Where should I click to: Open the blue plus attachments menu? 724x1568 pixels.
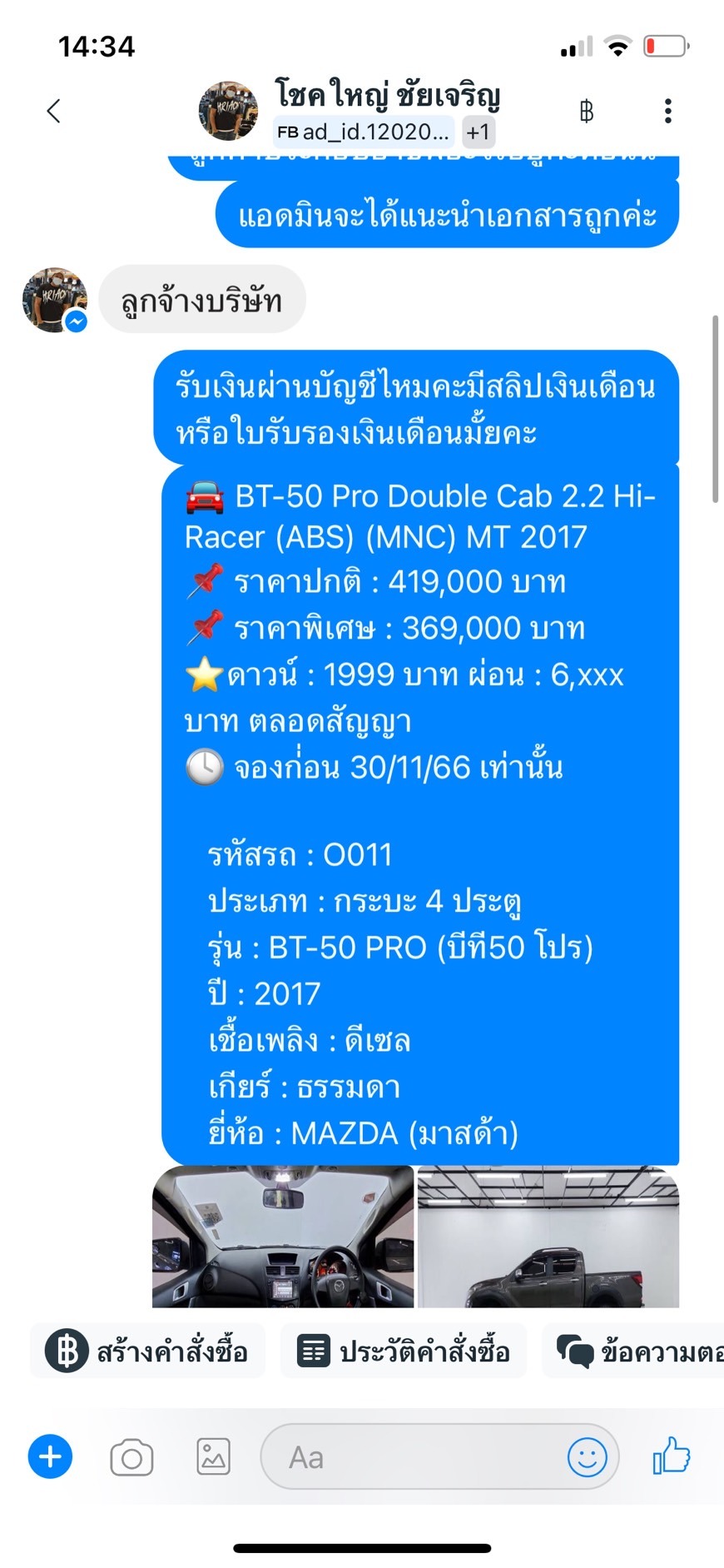coord(50,1457)
